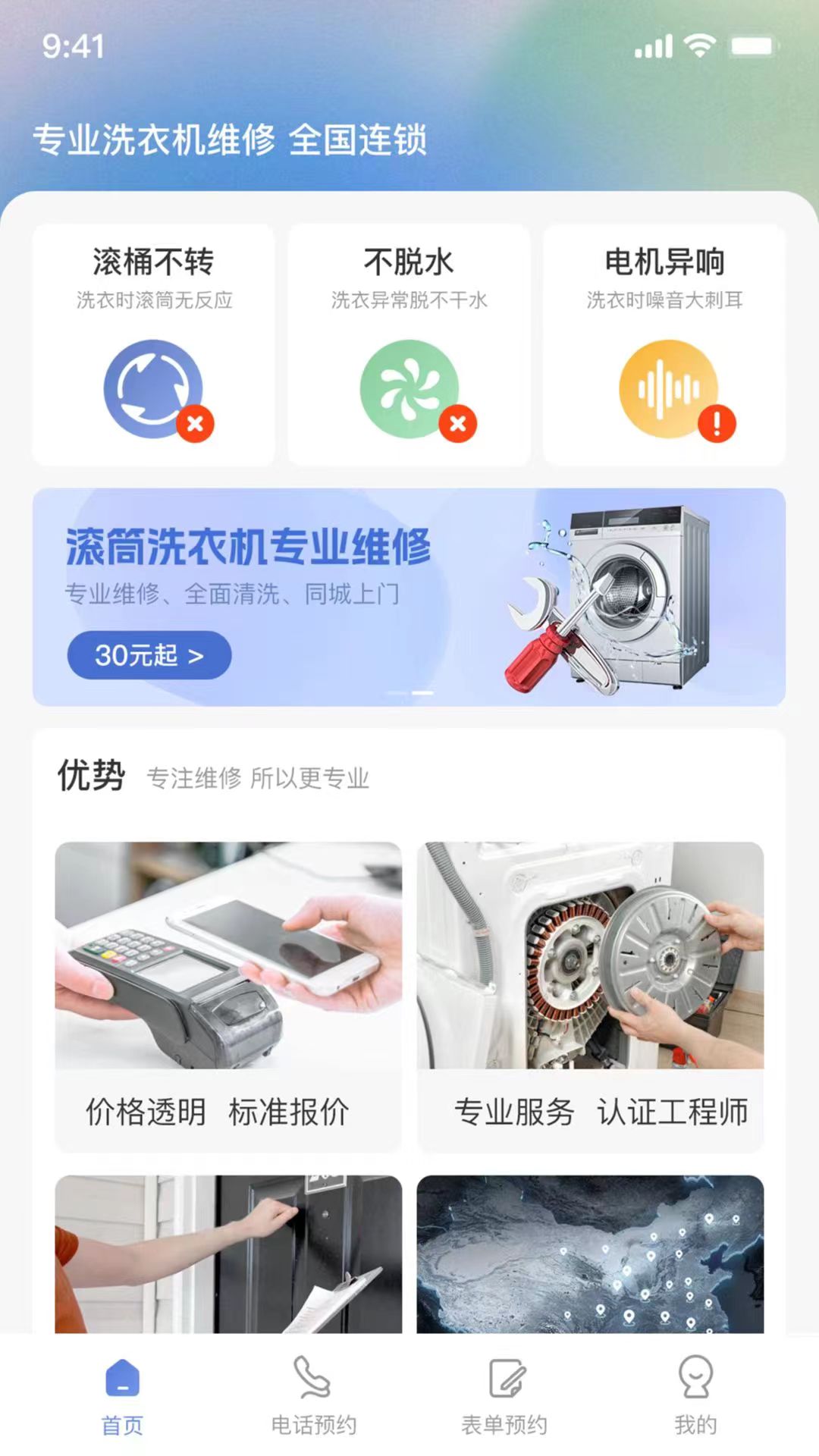Select the 不脱水 fault card
Screen dimensions: 819x1456
(409, 345)
